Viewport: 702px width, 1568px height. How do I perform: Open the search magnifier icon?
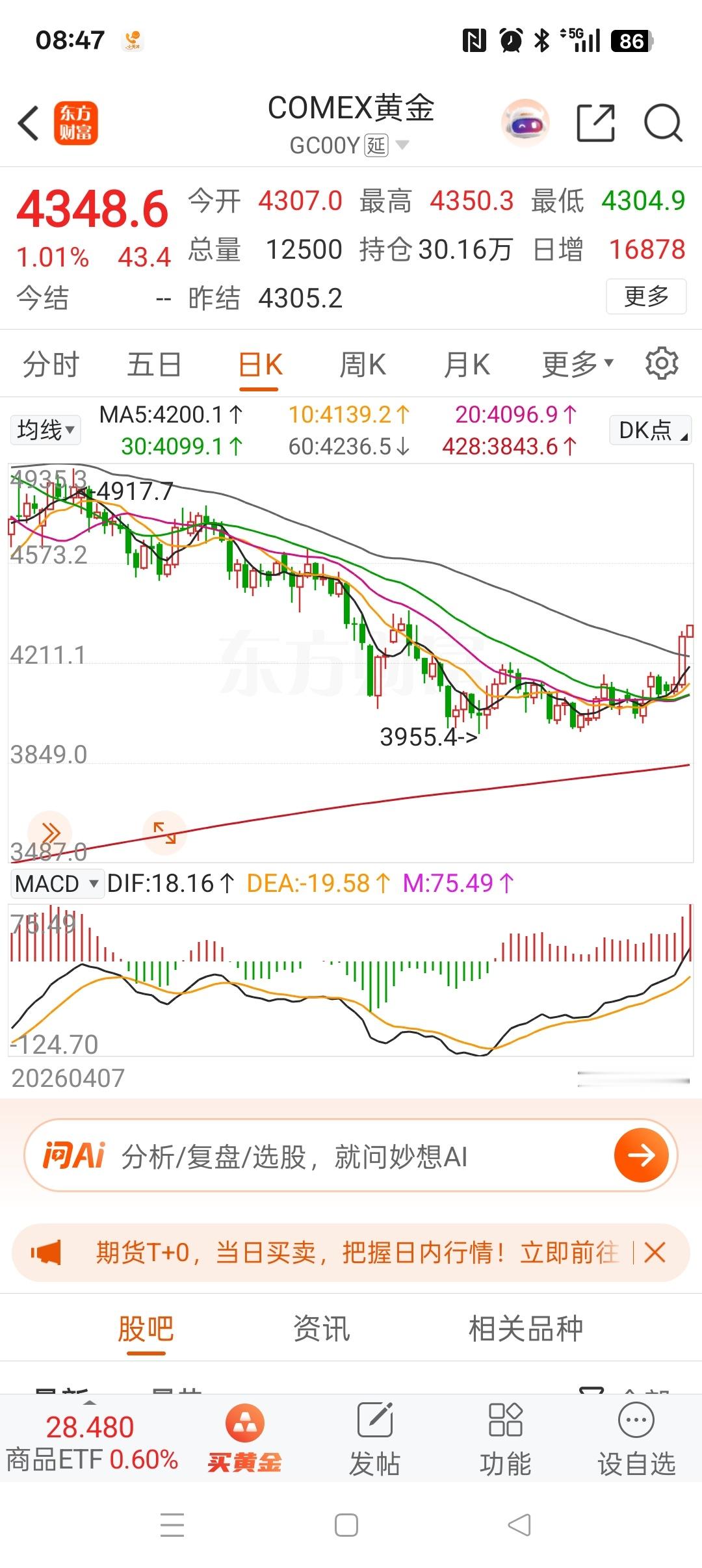(x=662, y=122)
